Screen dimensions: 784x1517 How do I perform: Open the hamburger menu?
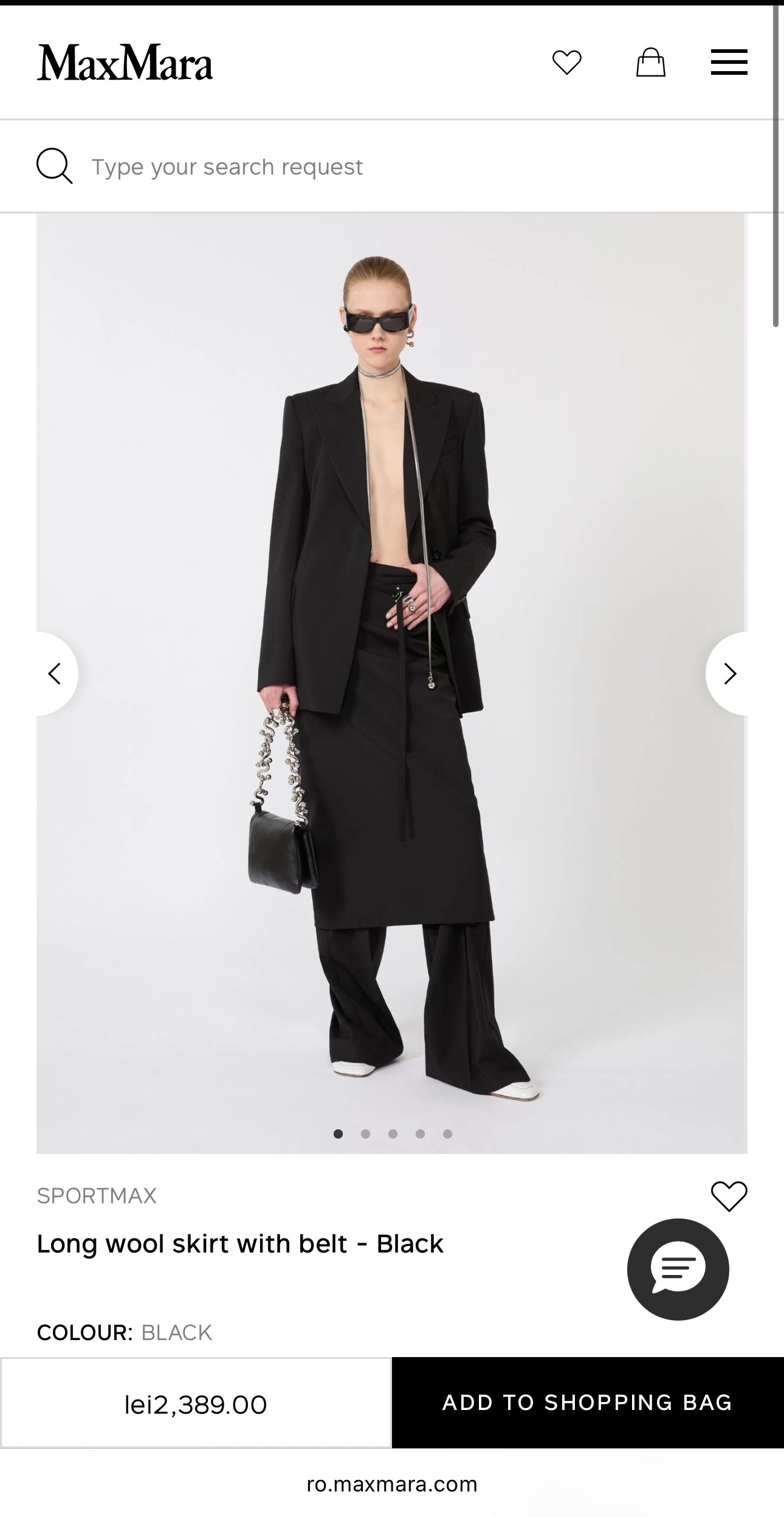pos(729,63)
